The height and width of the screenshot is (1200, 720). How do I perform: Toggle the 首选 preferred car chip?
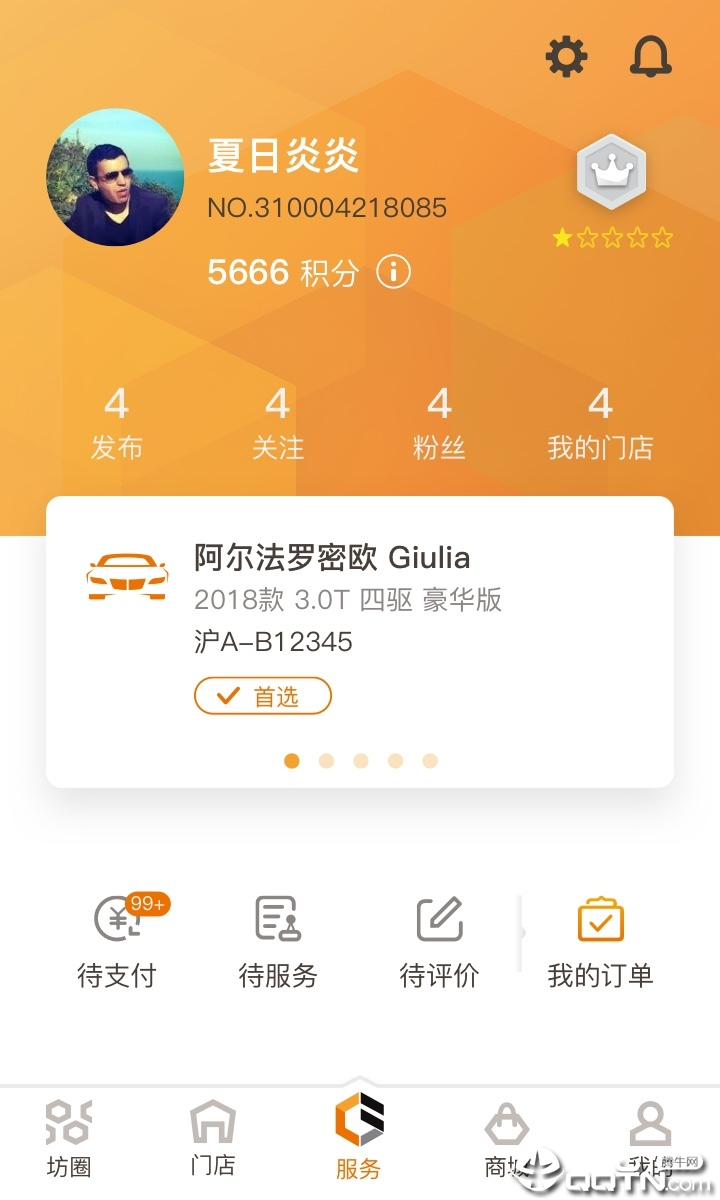[x=262, y=696]
